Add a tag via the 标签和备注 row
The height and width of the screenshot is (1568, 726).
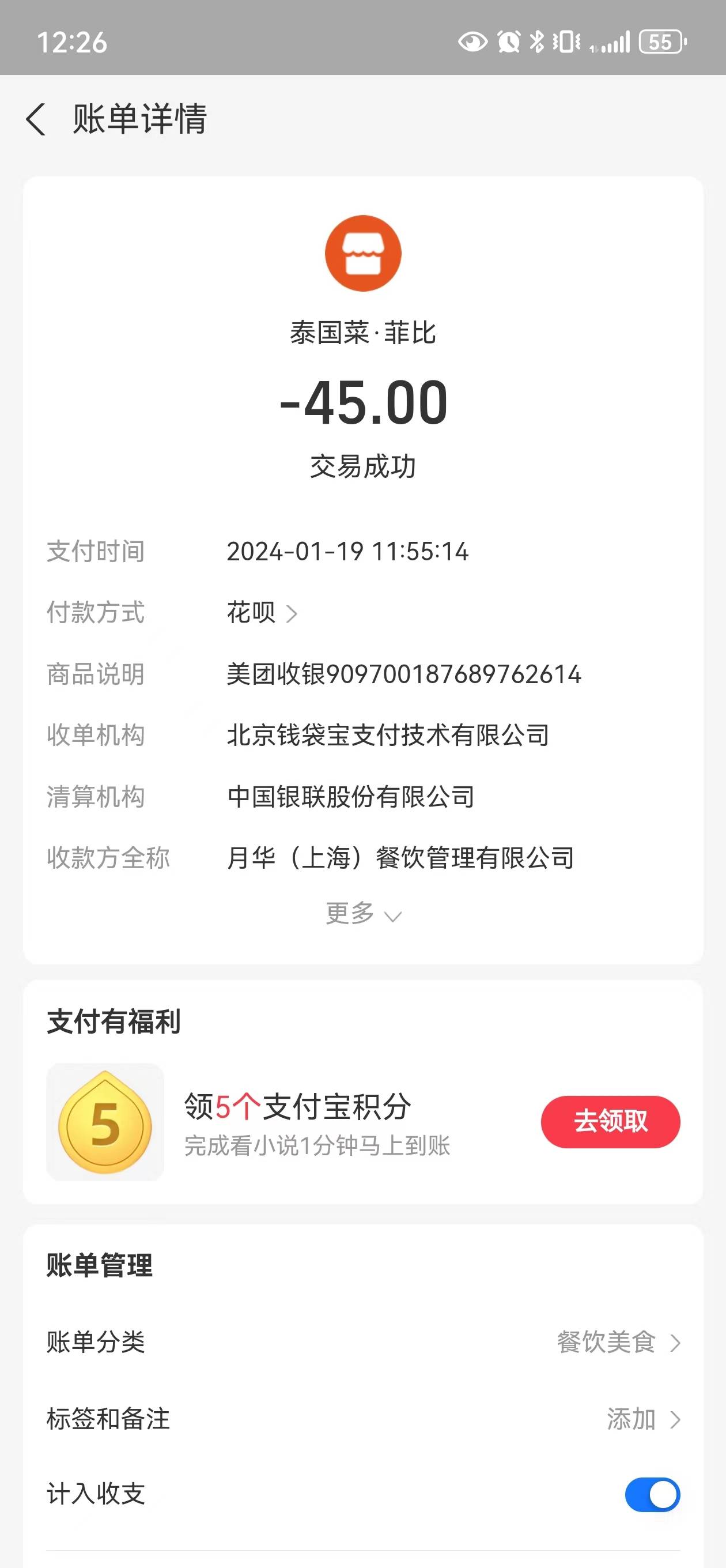tap(364, 1419)
